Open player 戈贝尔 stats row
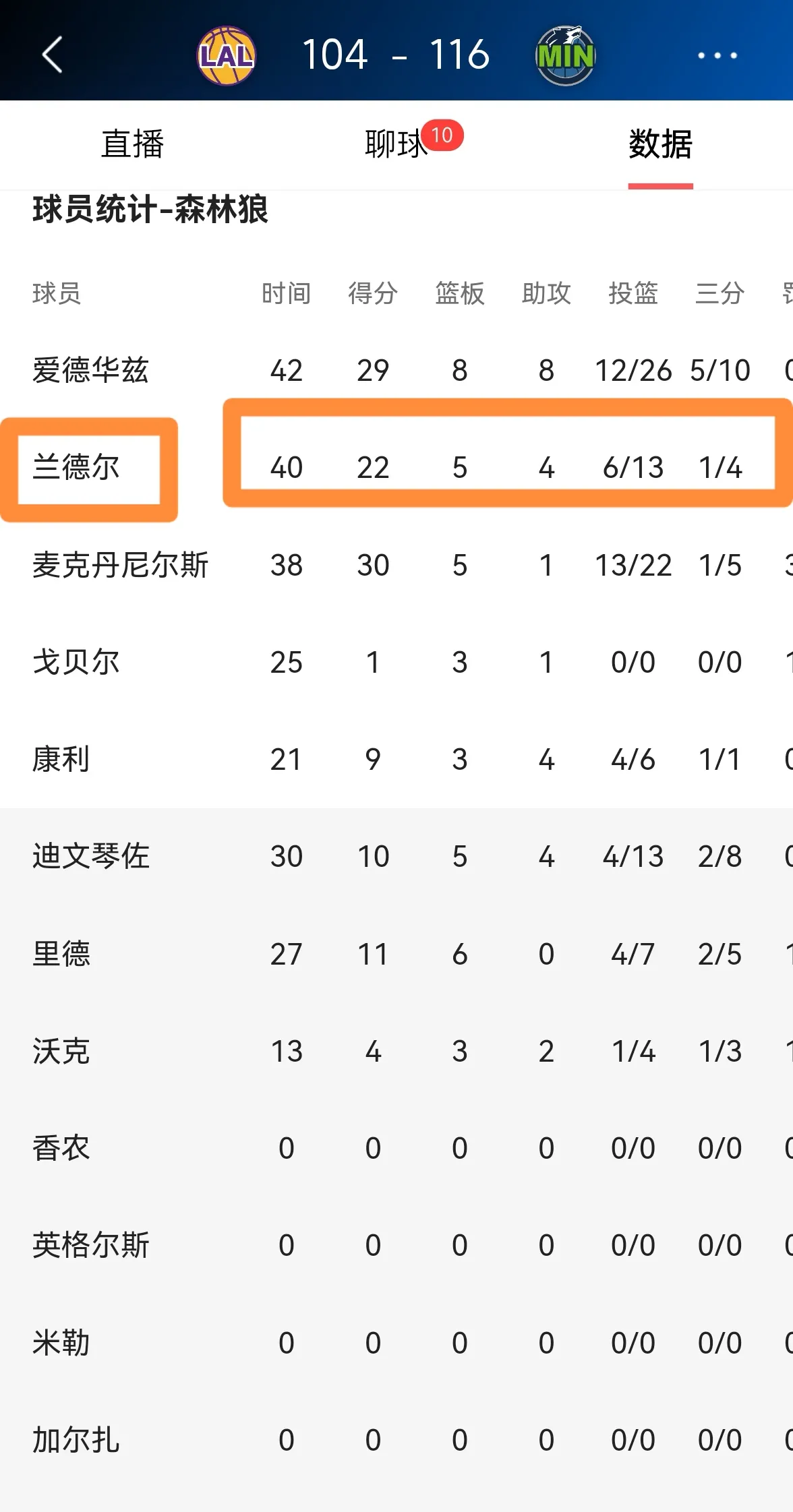The height and width of the screenshot is (1512, 793). point(76,662)
